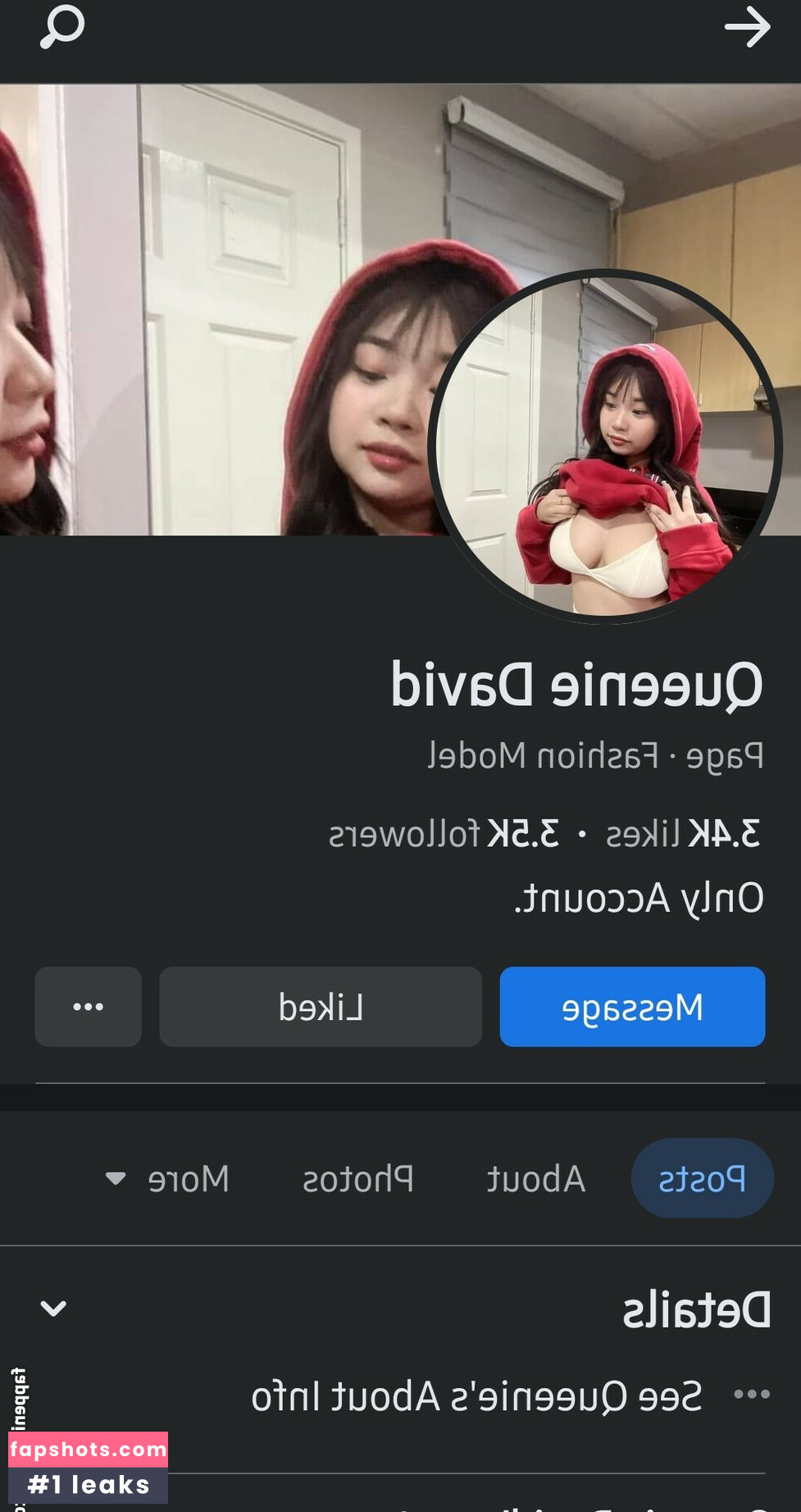Tap the Liked button

point(321,1006)
